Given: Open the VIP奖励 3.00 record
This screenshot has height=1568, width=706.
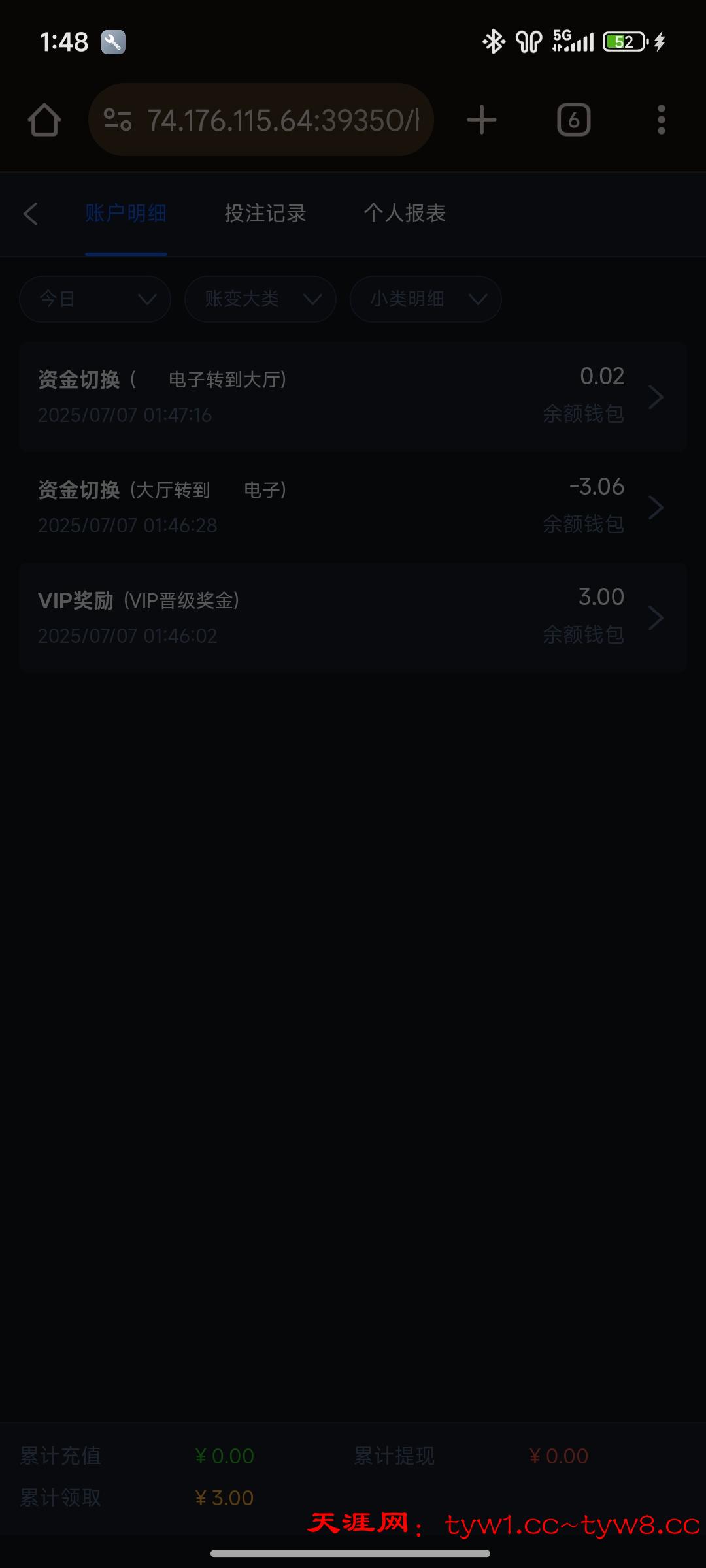Looking at the screenshot, I should tap(353, 617).
